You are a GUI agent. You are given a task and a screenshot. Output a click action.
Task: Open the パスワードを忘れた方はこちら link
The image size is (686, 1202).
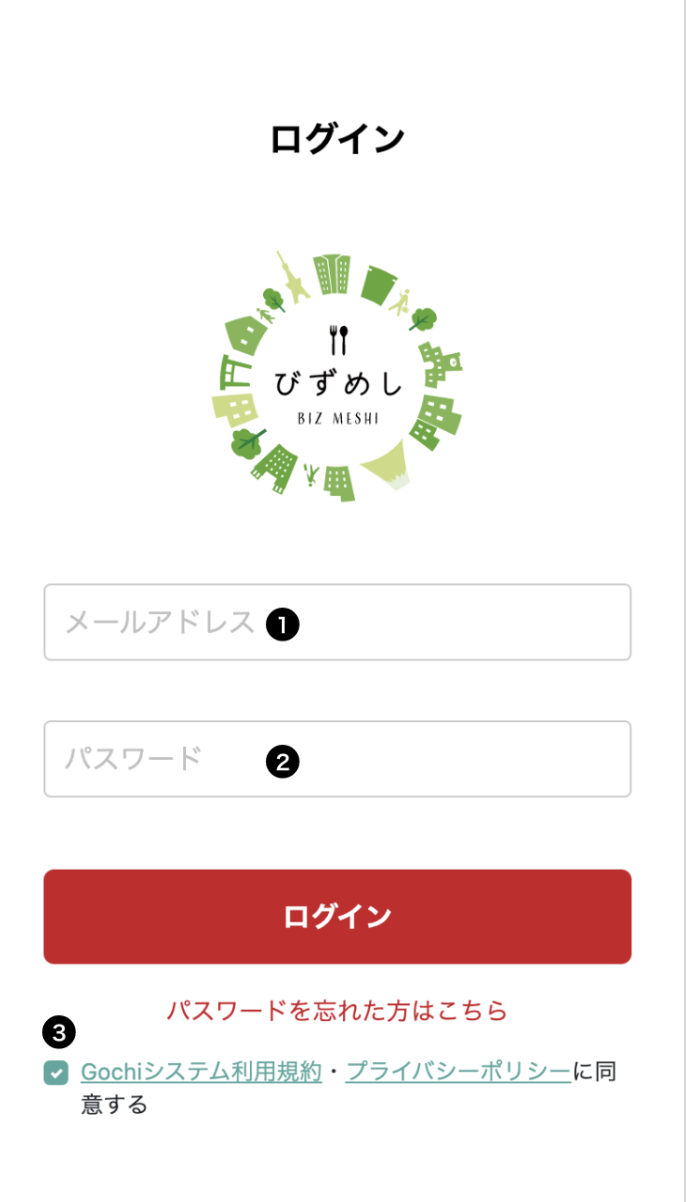pyautogui.click(x=337, y=1010)
